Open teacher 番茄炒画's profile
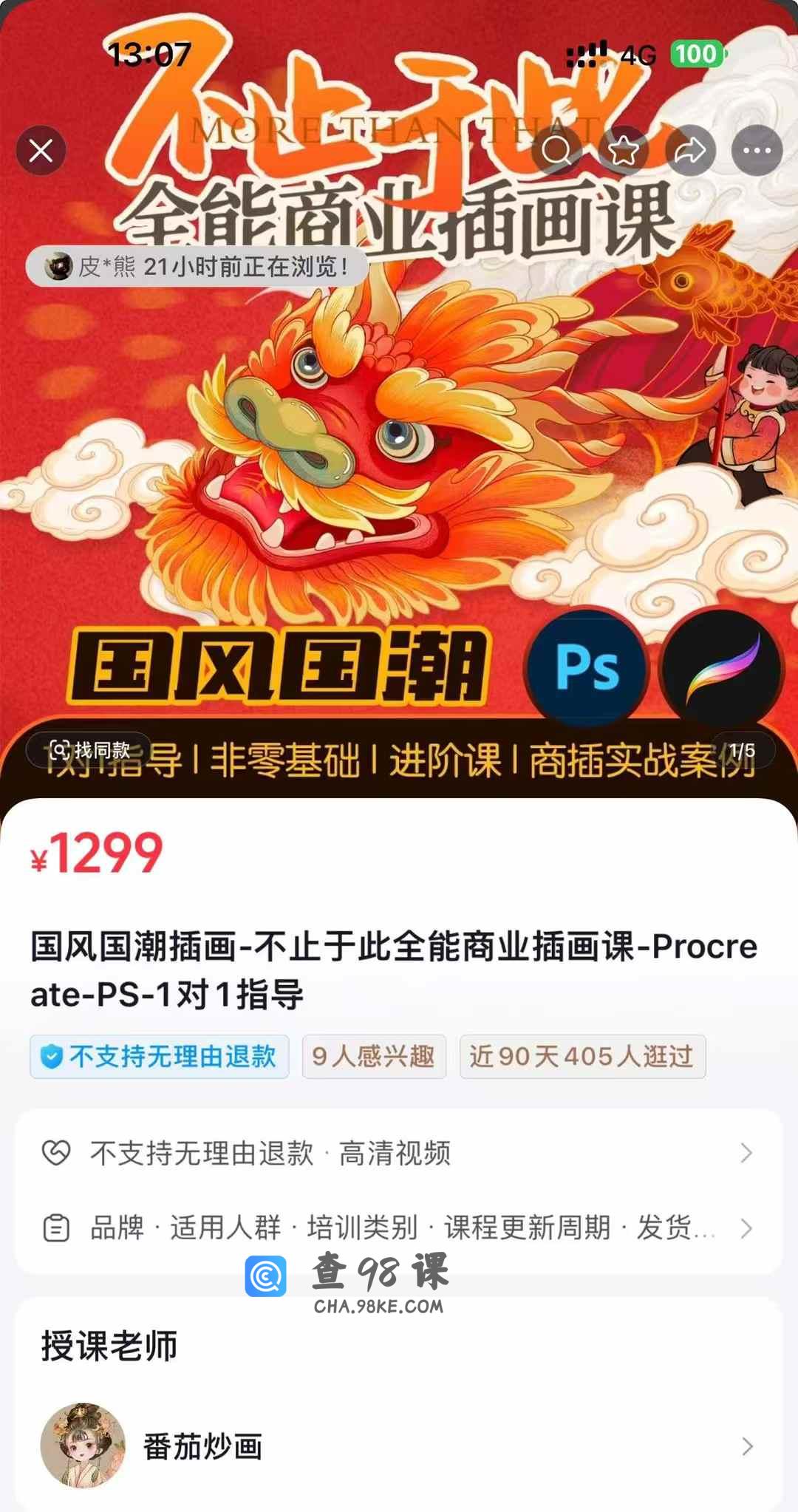 pyautogui.click(x=399, y=1445)
